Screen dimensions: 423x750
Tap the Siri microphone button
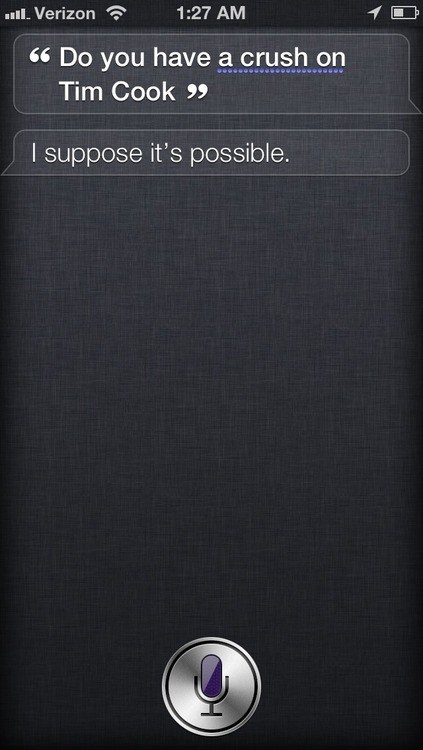pos(212,687)
